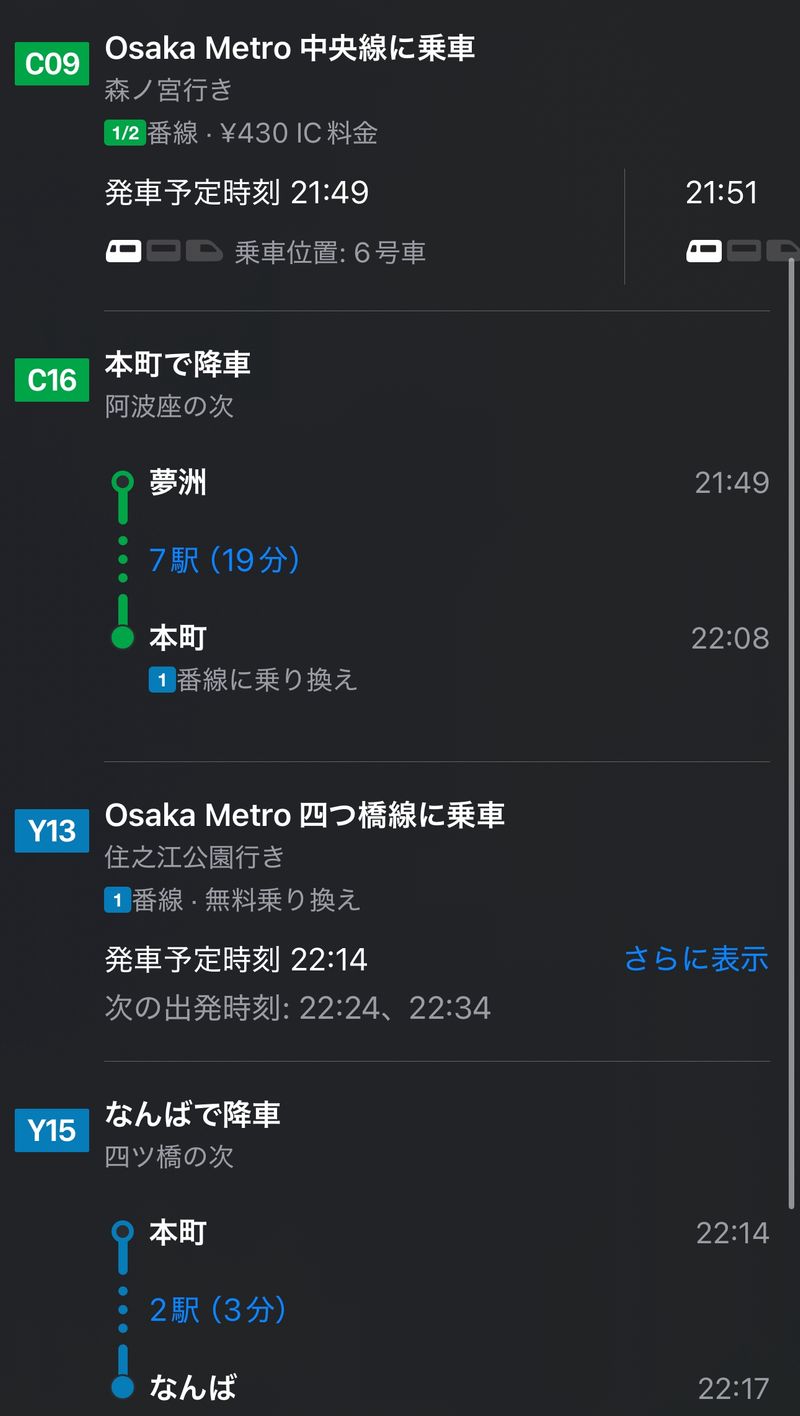The width and height of the screenshot is (800, 1416).
Task: Open the Osaka Metro 中央線に乗車 step
Action: click(x=290, y=48)
